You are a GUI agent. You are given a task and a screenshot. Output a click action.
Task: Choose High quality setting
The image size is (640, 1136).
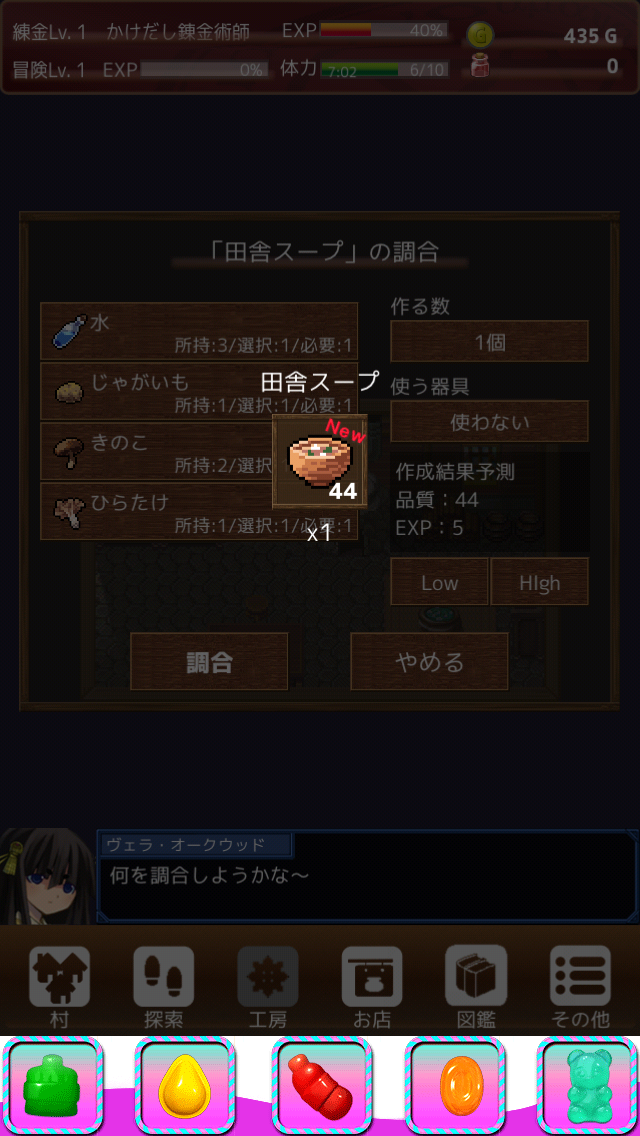(x=539, y=582)
